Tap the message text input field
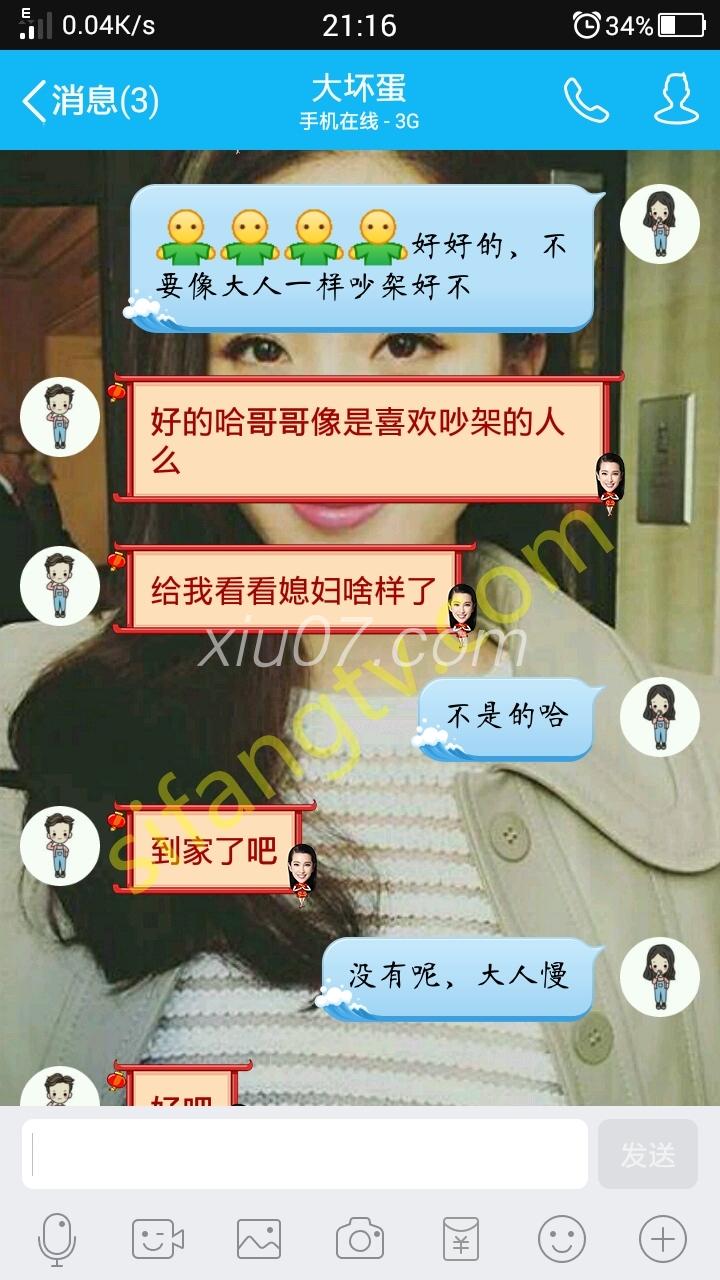Image resolution: width=720 pixels, height=1280 pixels. coord(305,1154)
